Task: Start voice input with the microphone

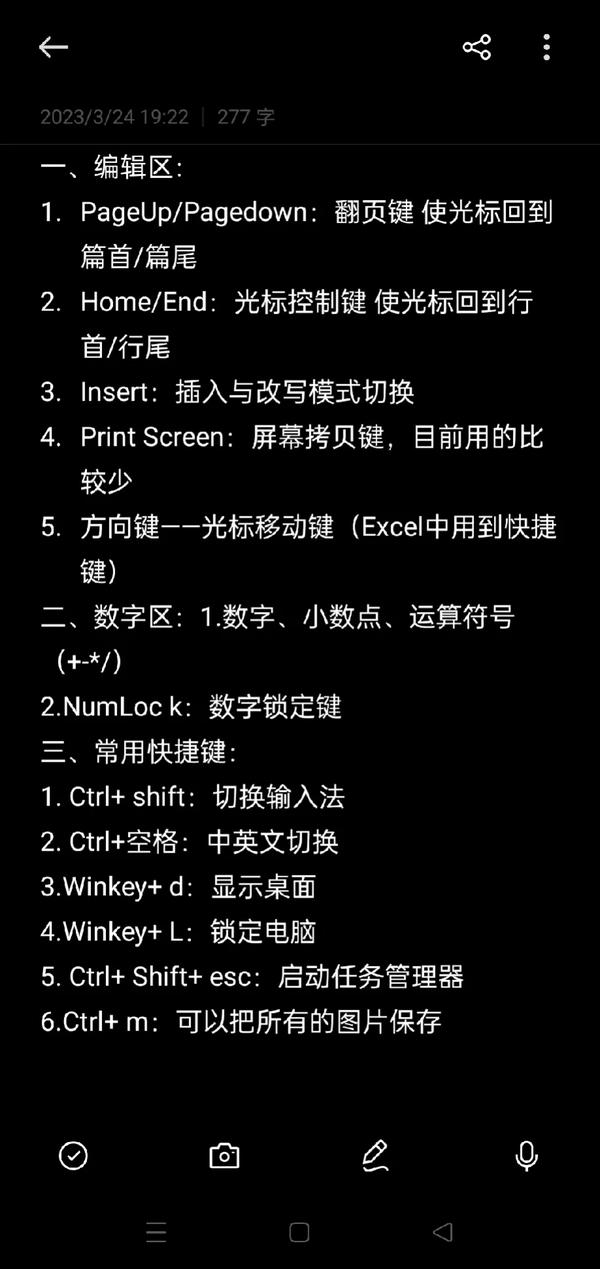Action: tap(526, 1156)
